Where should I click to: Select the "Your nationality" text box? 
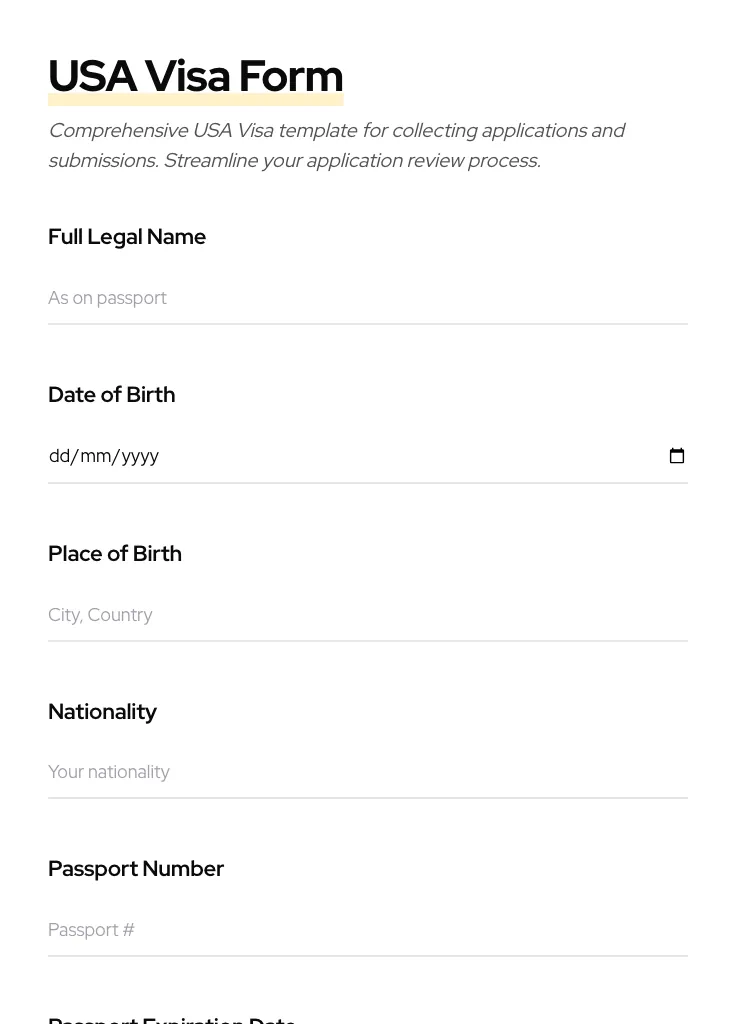[368, 771]
